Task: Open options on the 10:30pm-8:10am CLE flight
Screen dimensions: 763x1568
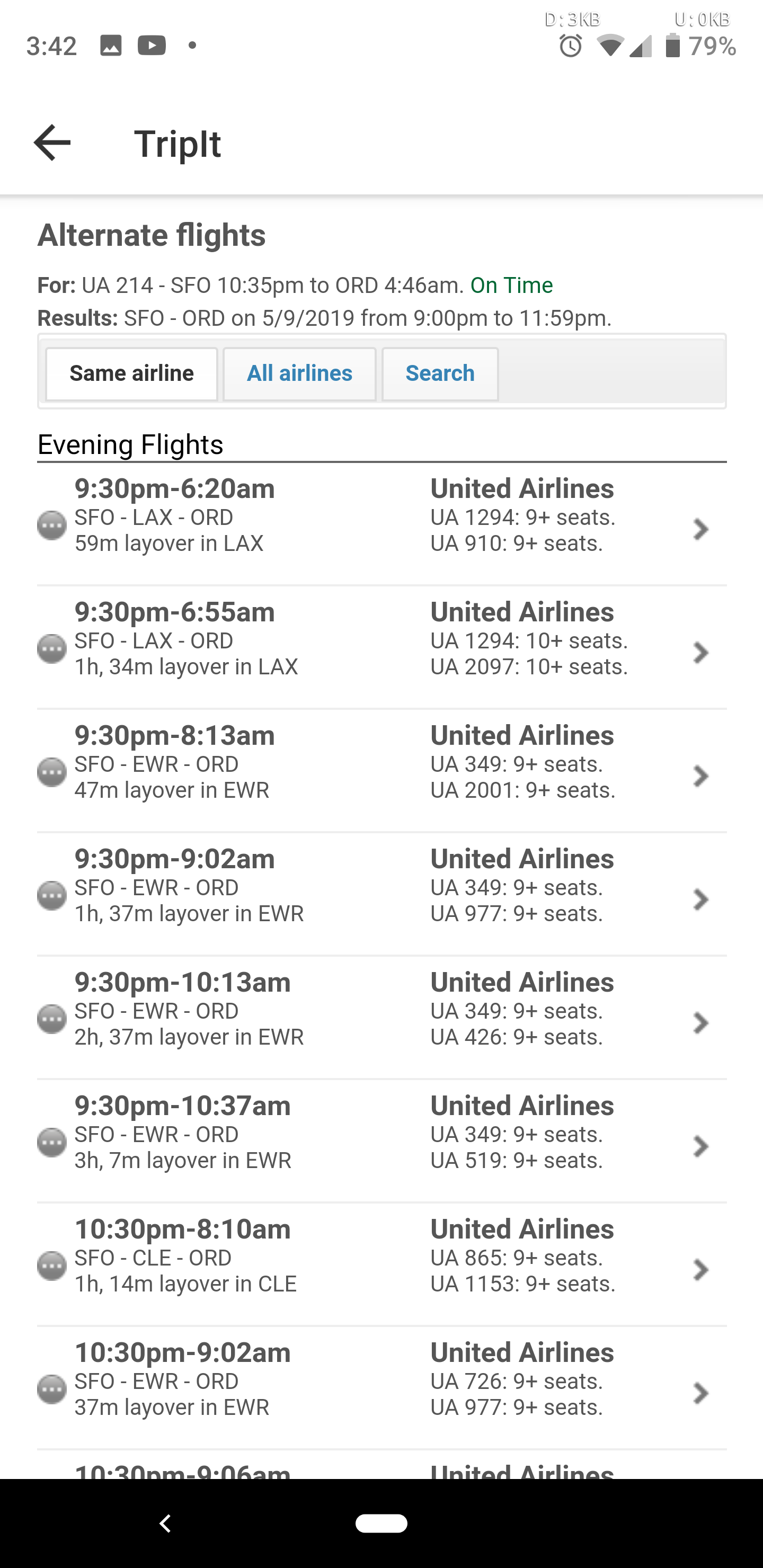Action: pos(52,1267)
